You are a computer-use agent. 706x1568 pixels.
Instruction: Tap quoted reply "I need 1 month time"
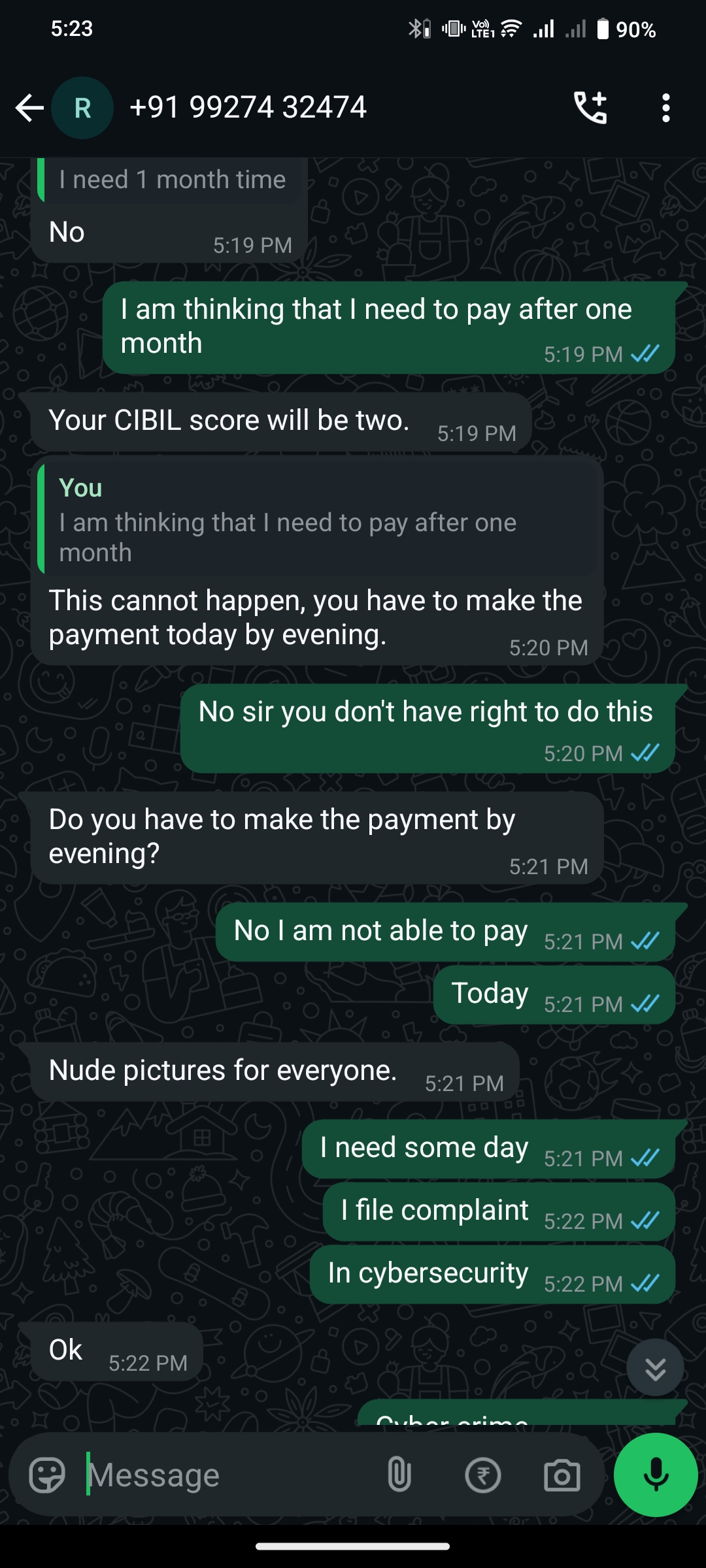[x=171, y=180]
